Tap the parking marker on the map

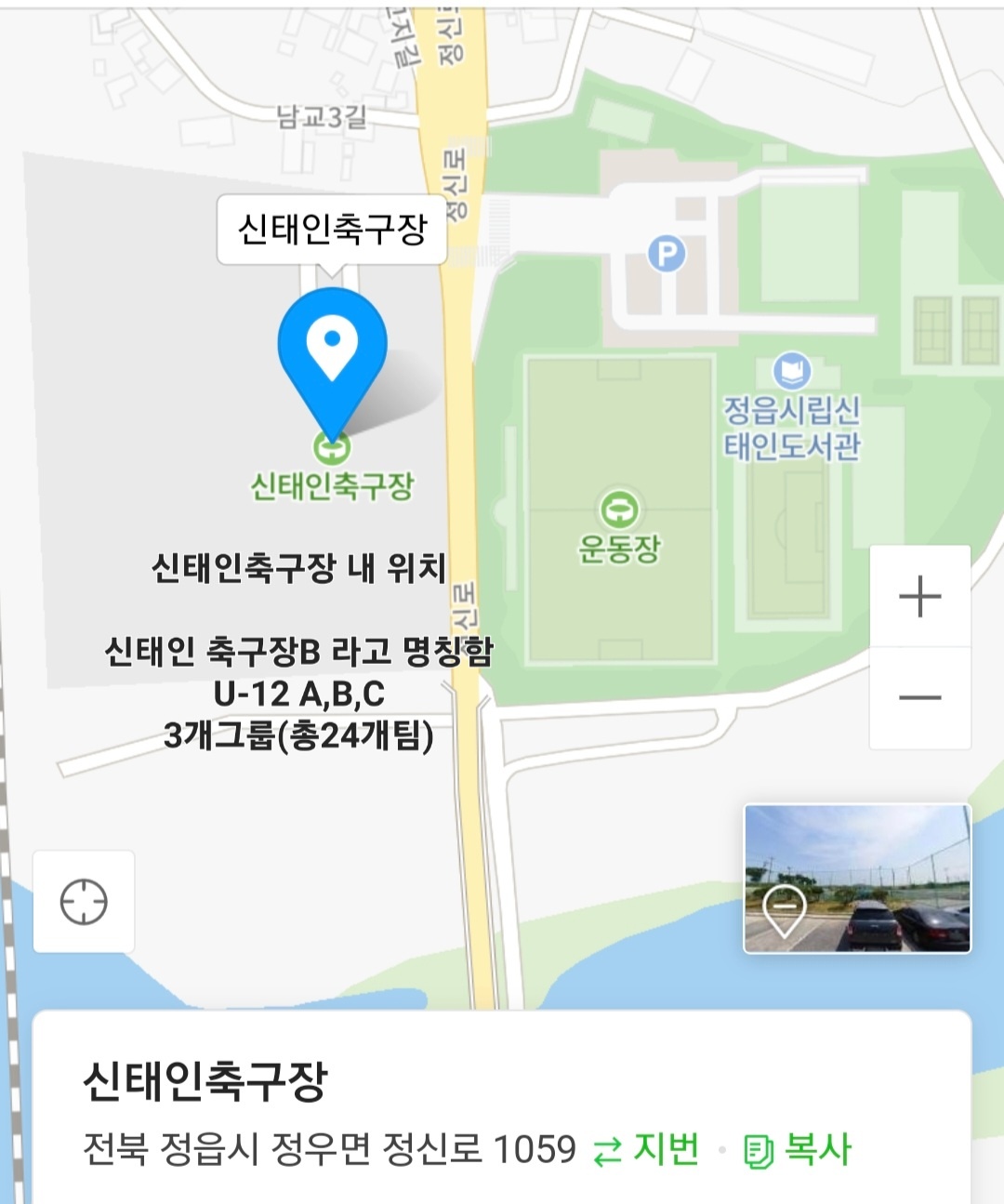pyautogui.click(x=666, y=253)
